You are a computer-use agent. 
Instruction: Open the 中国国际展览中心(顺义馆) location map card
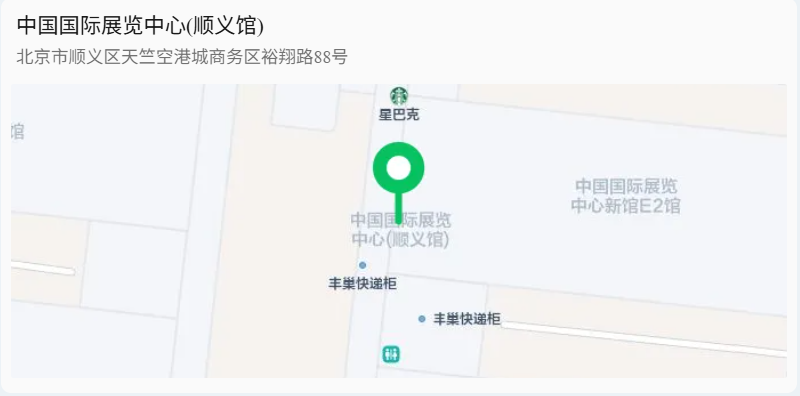click(400, 196)
